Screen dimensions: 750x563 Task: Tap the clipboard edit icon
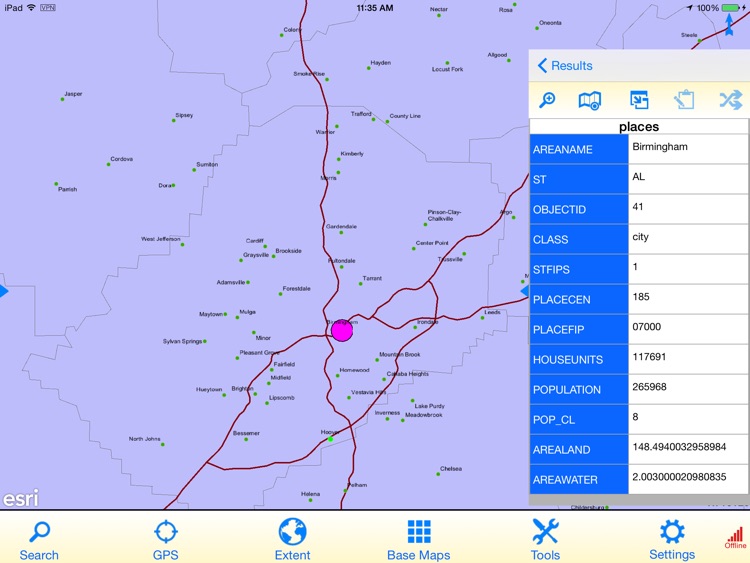(684, 100)
